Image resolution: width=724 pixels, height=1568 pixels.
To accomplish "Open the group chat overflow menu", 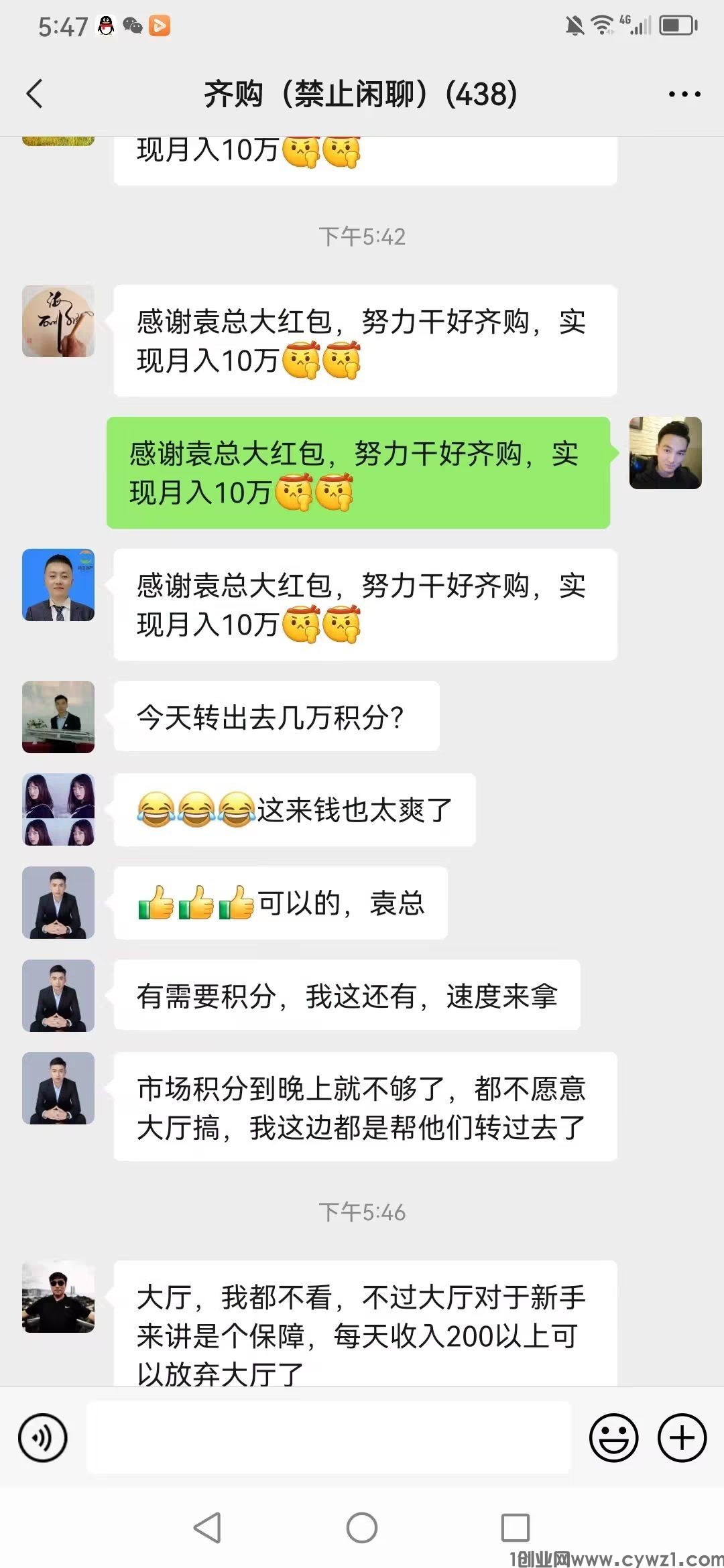I will click(684, 94).
